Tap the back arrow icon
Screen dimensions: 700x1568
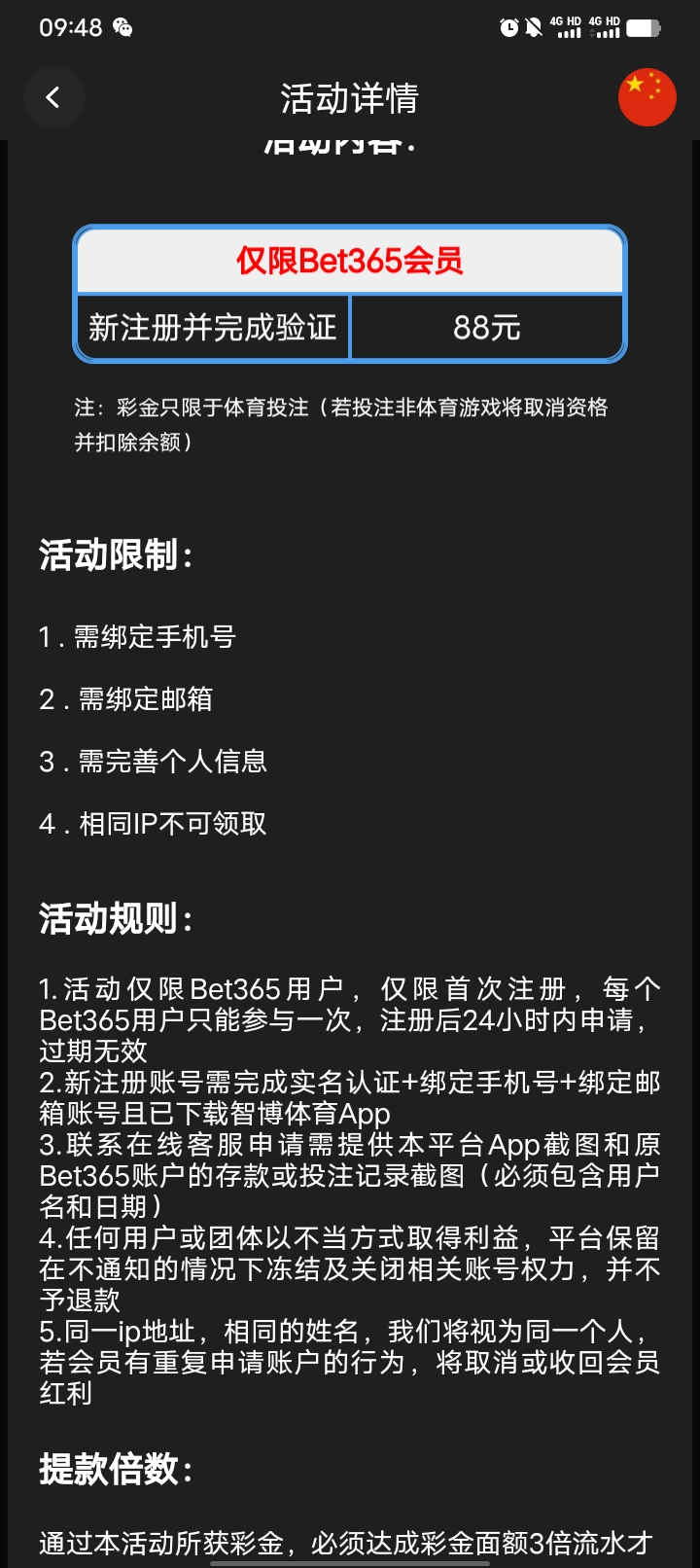tap(53, 97)
